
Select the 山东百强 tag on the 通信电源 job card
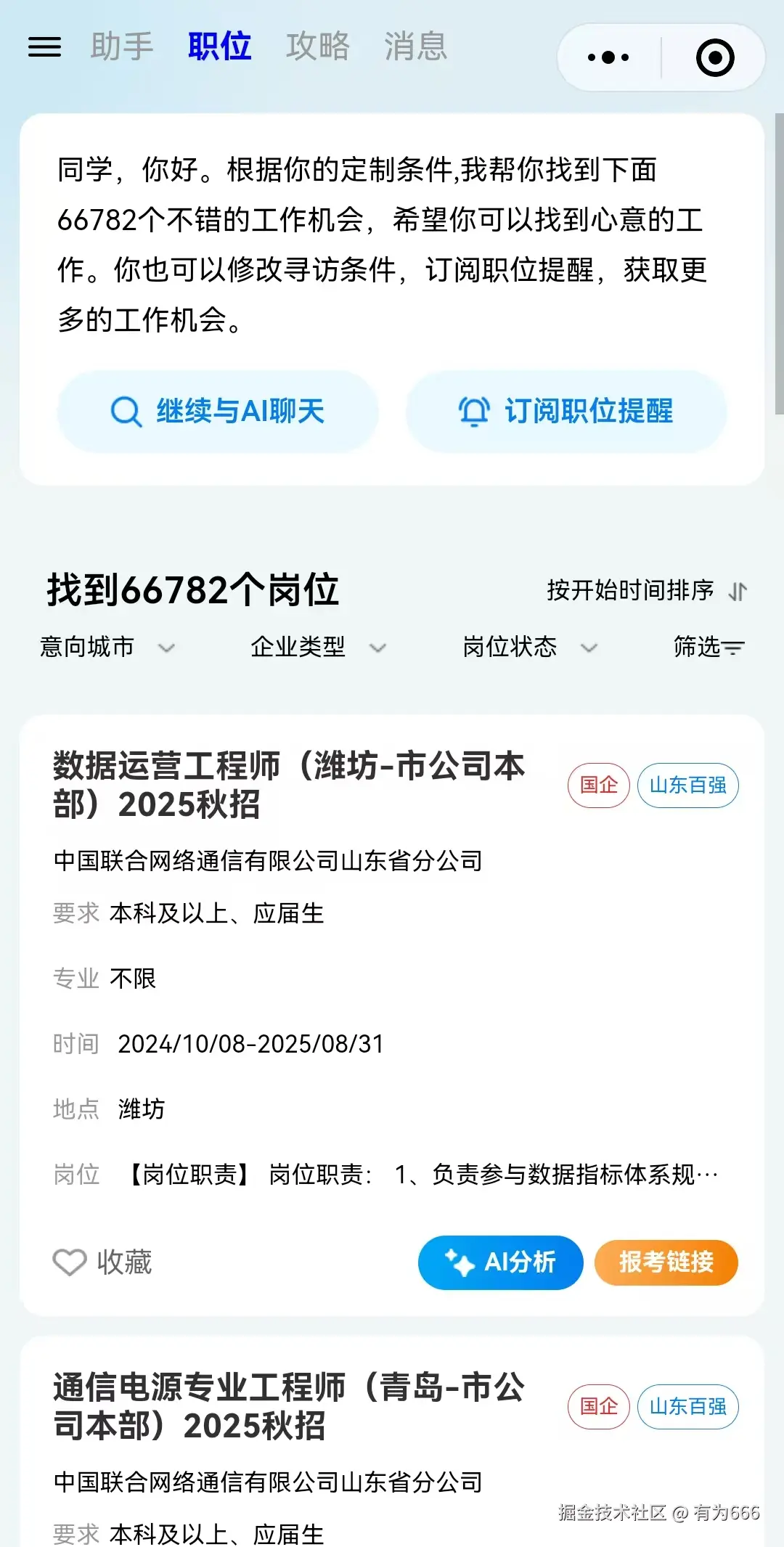point(687,1407)
